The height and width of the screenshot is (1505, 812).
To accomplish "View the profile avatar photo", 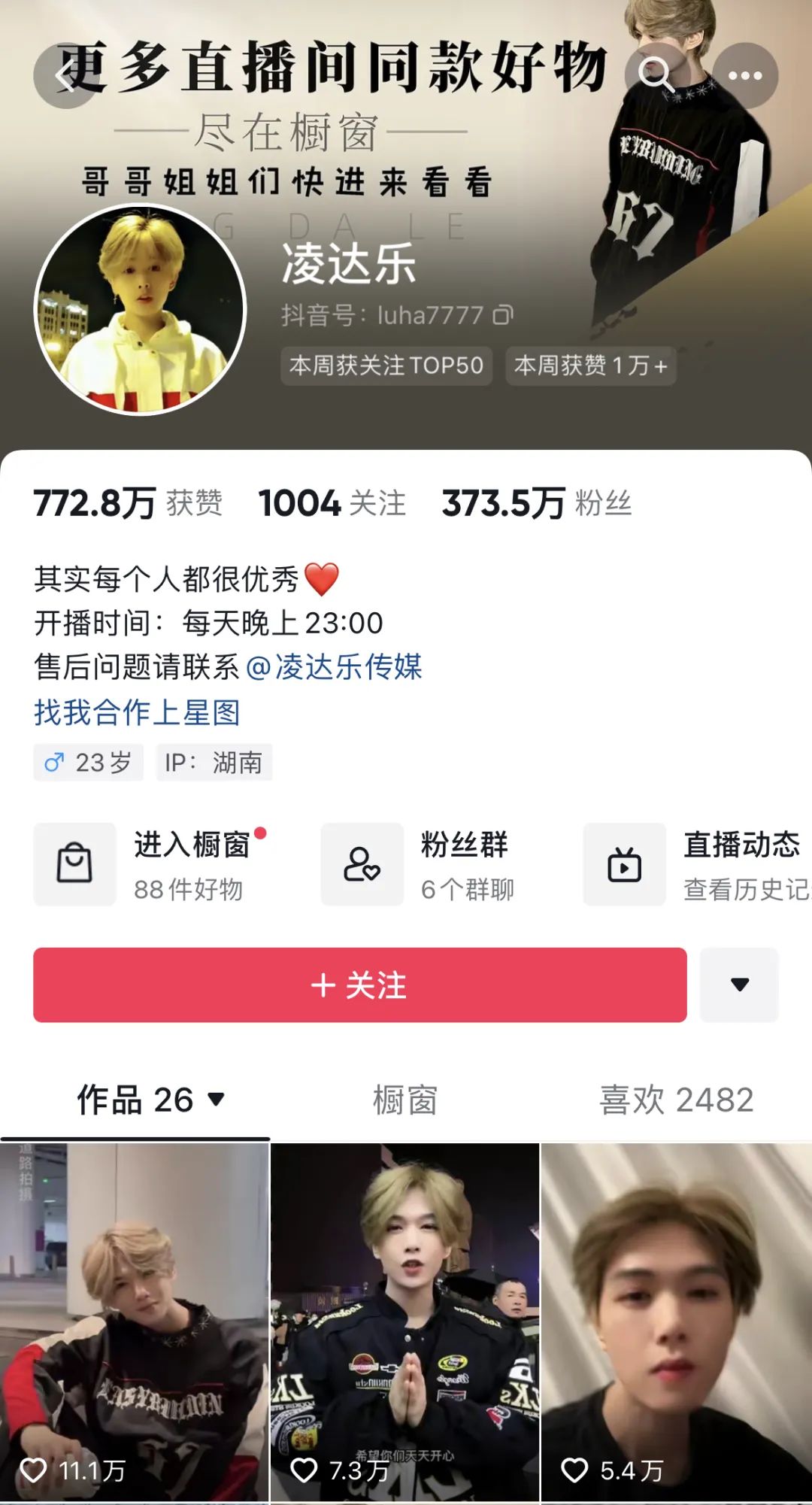I will (x=141, y=309).
